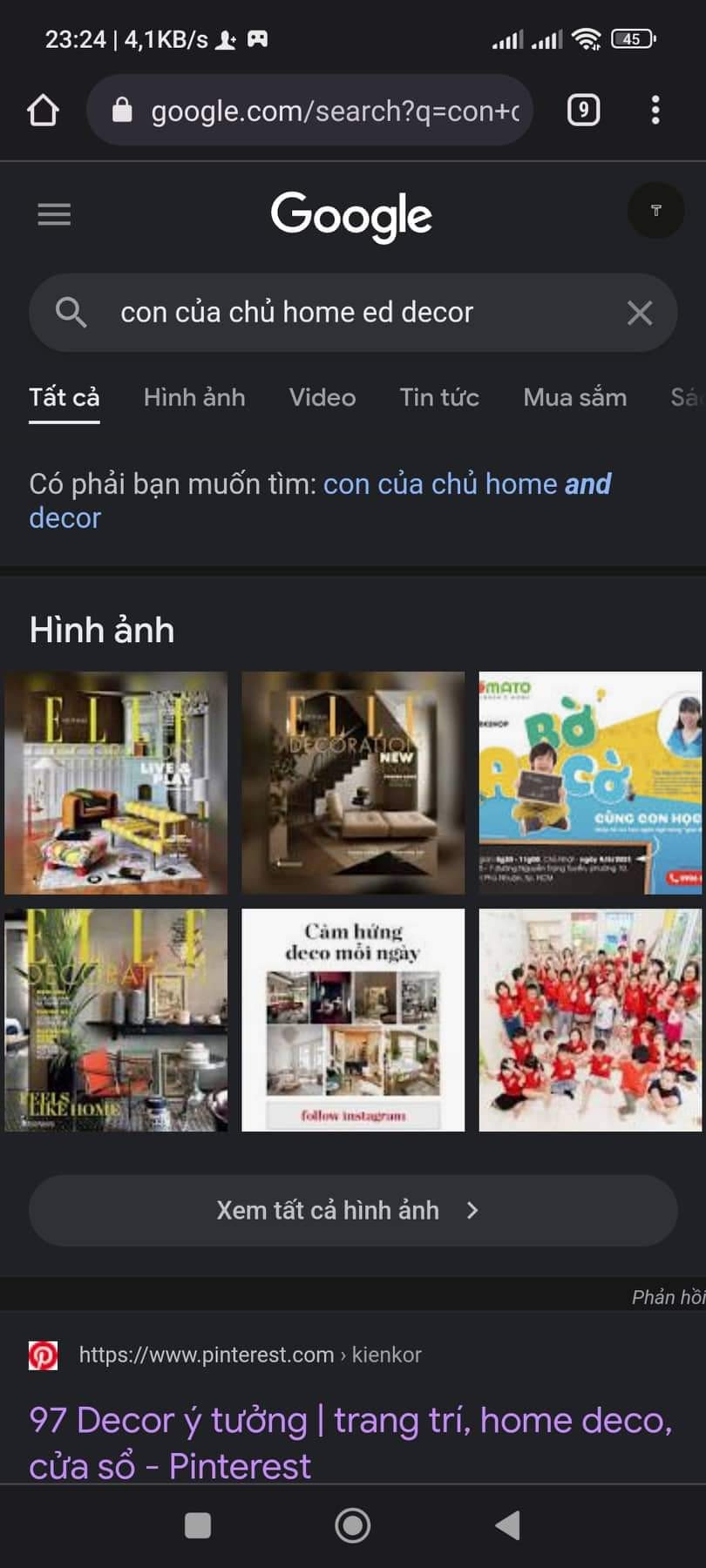Open the Google account avatar
This screenshot has width=706, height=1568.
tap(655, 211)
